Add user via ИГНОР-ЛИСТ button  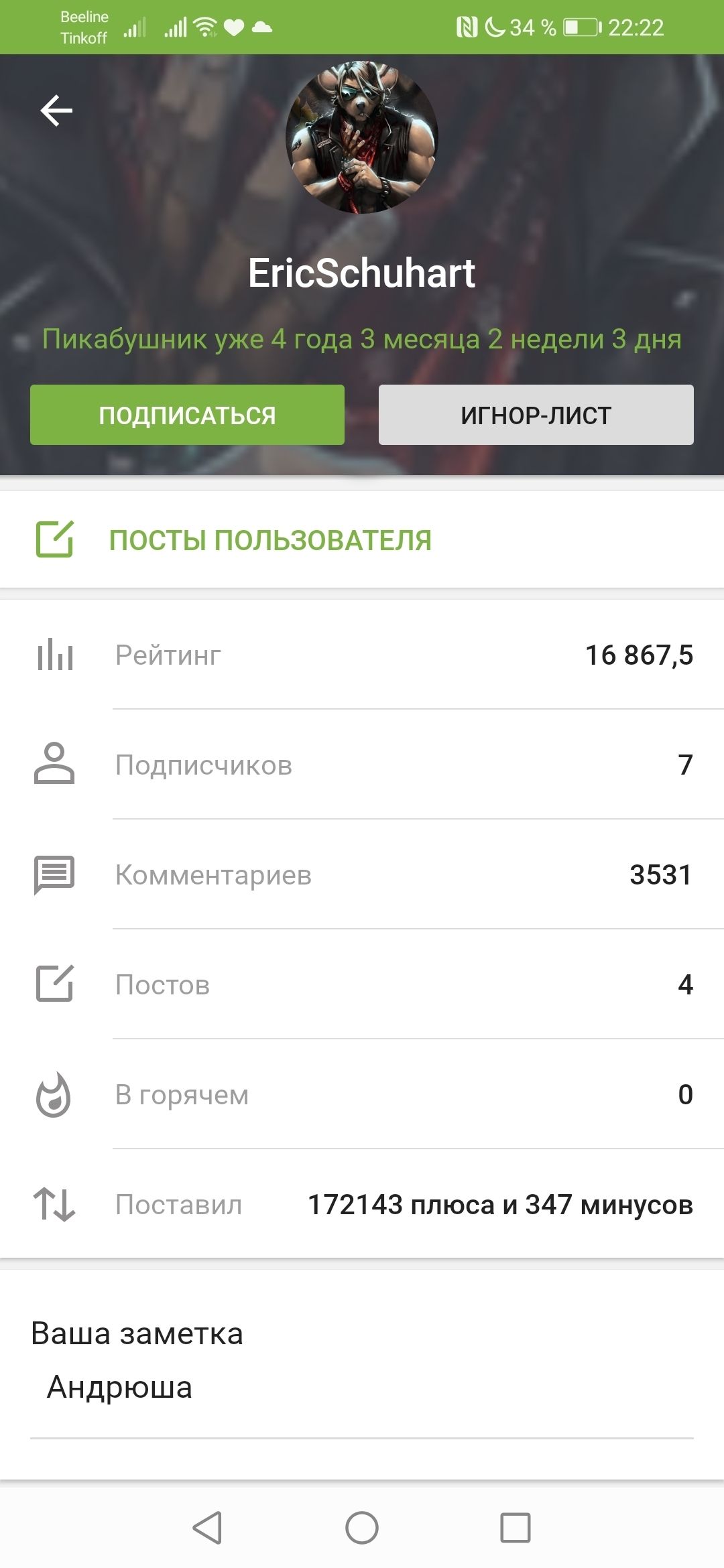pyautogui.click(x=536, y=415)
